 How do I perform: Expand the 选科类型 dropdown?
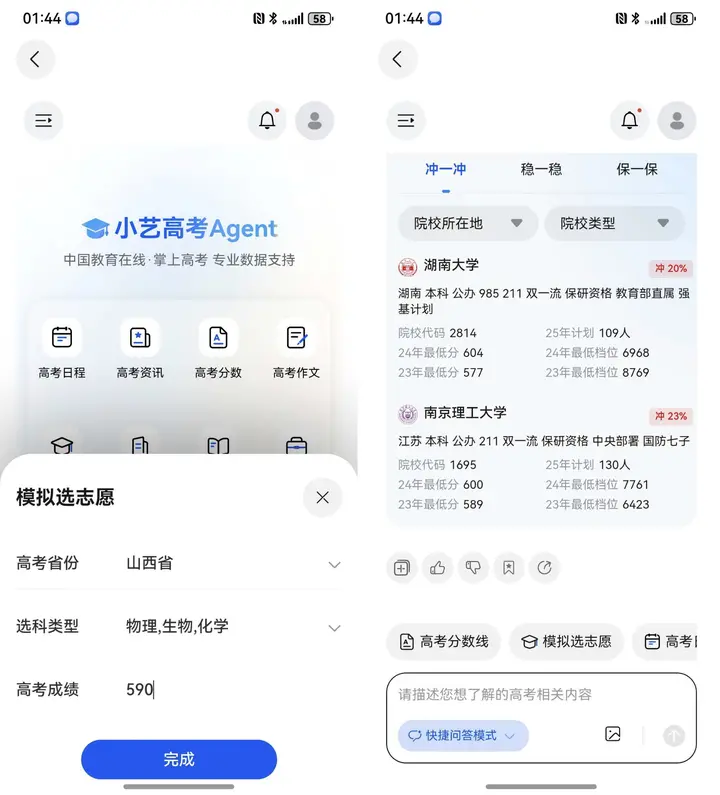pos(334,627)
